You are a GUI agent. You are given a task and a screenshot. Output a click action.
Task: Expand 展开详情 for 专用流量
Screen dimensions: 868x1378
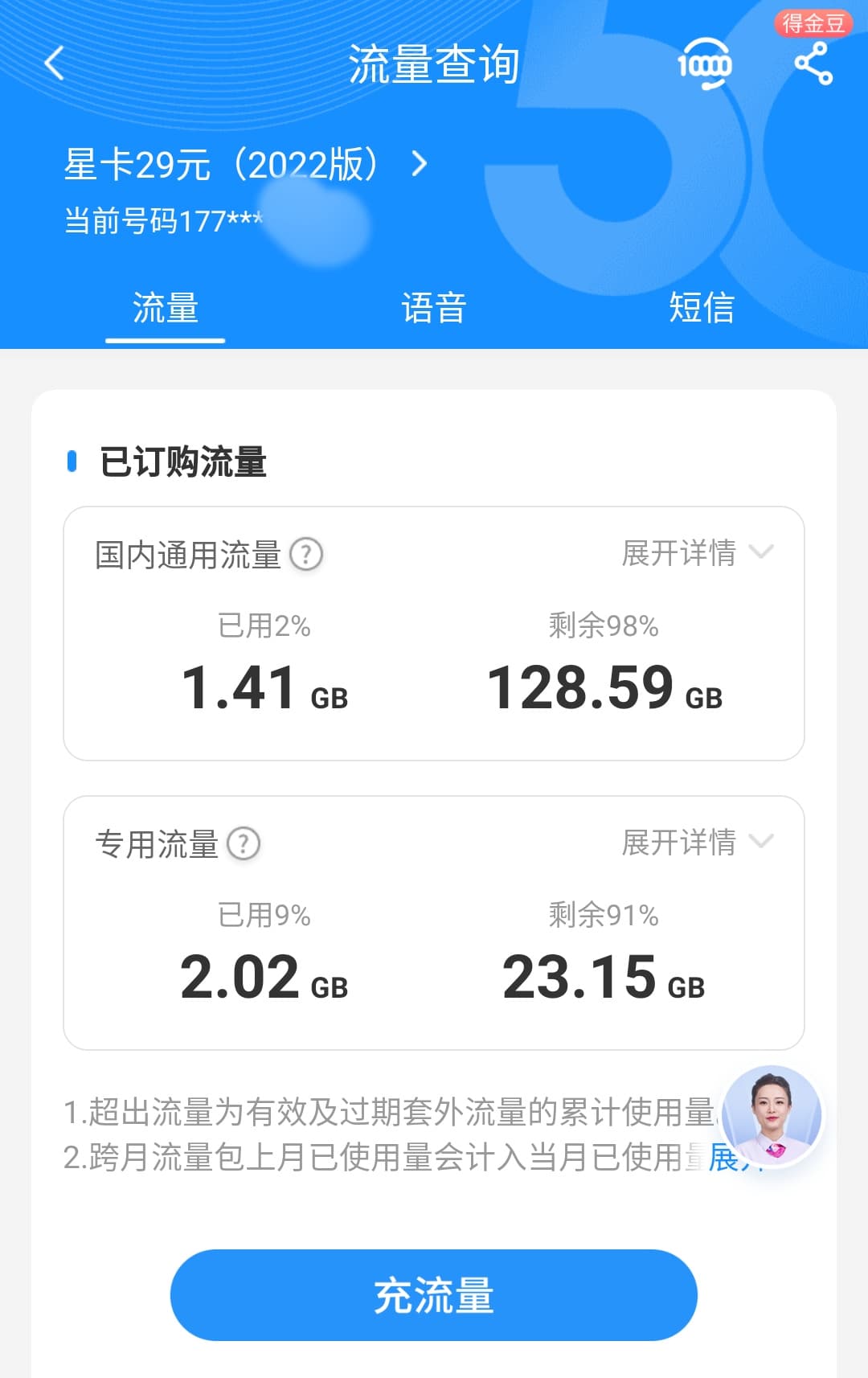click(x=696, y=843)
